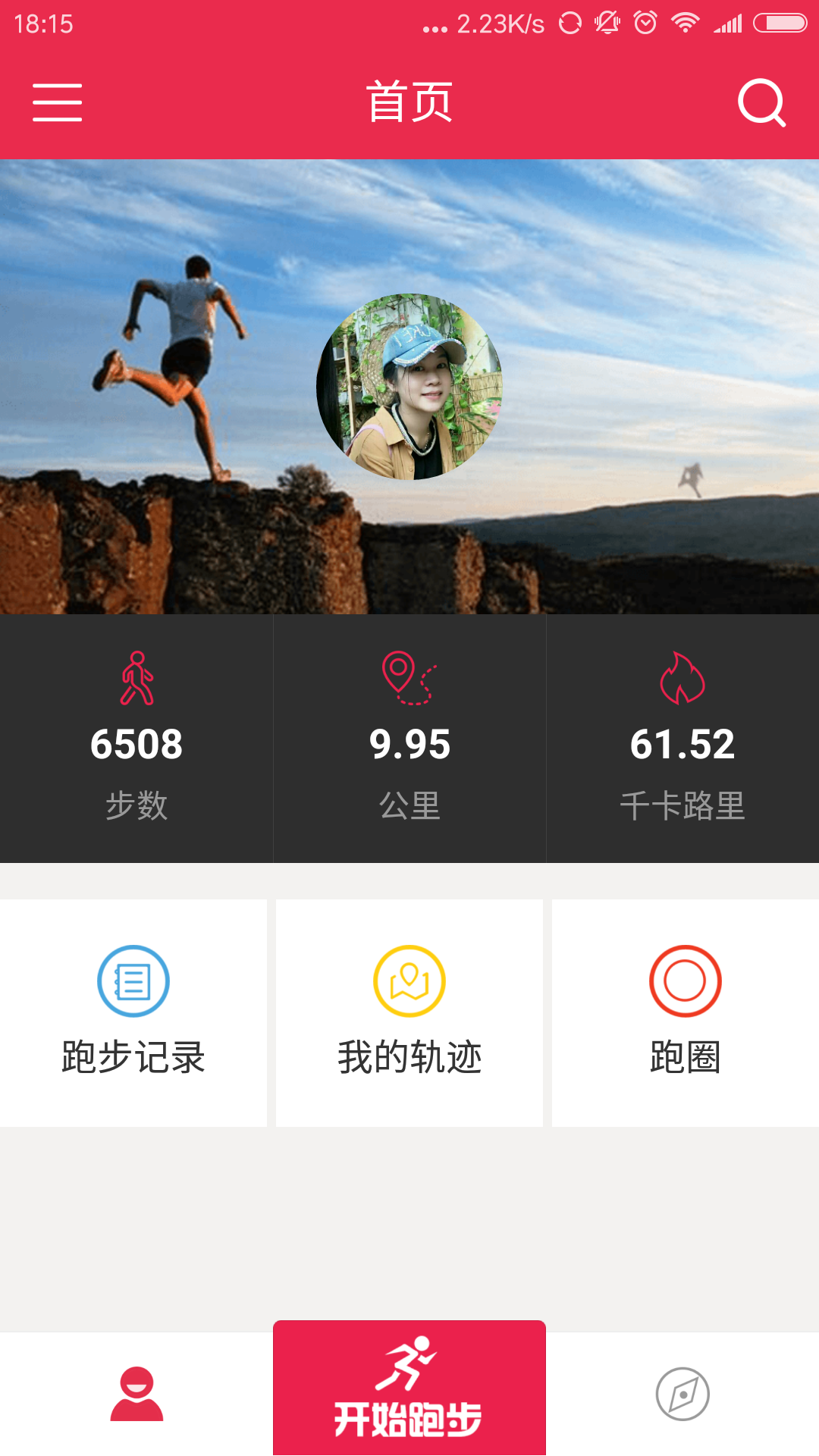The height and width of the screenshot is (1456, 819).
Task: Open the hamburger drawer menu
Action: [57, 102]
